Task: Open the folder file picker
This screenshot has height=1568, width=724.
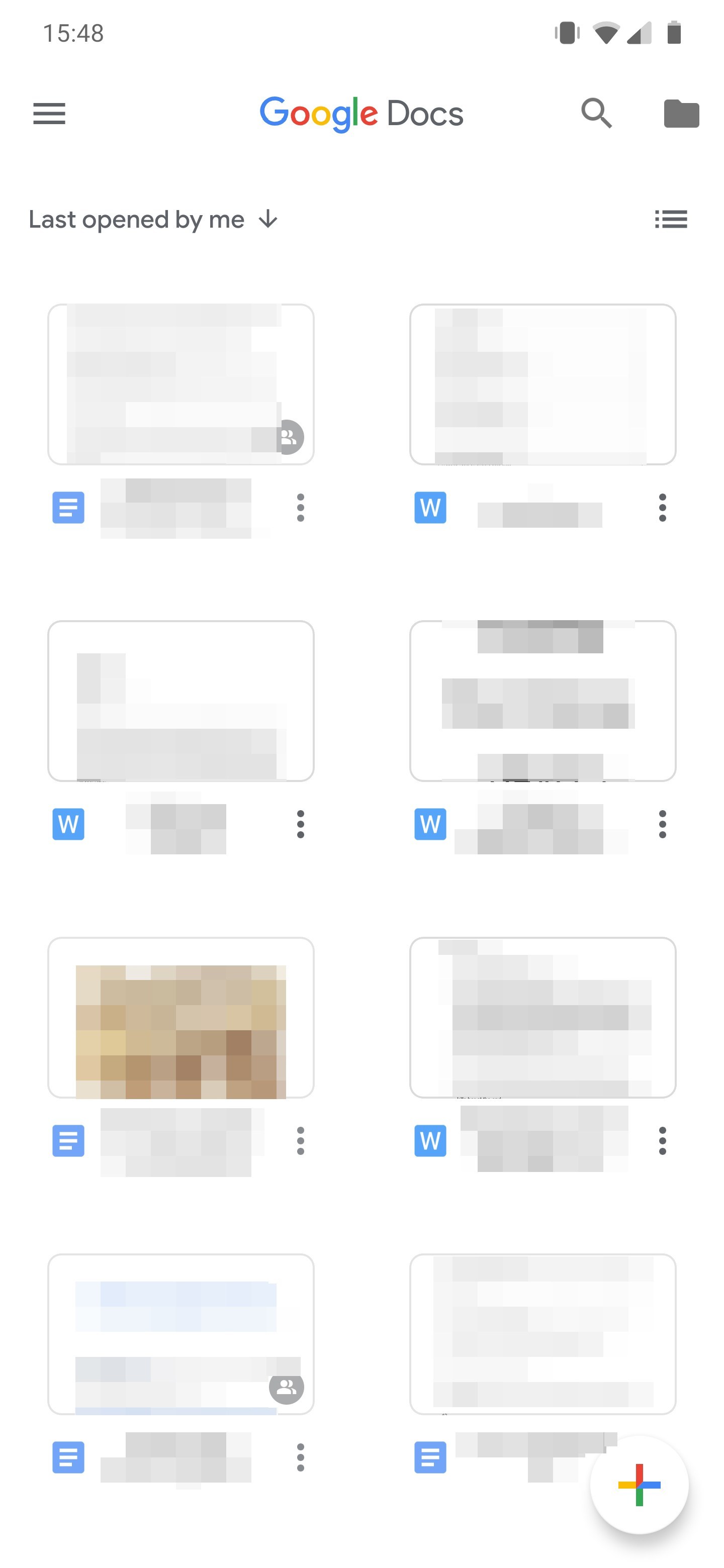Action: 681,114
